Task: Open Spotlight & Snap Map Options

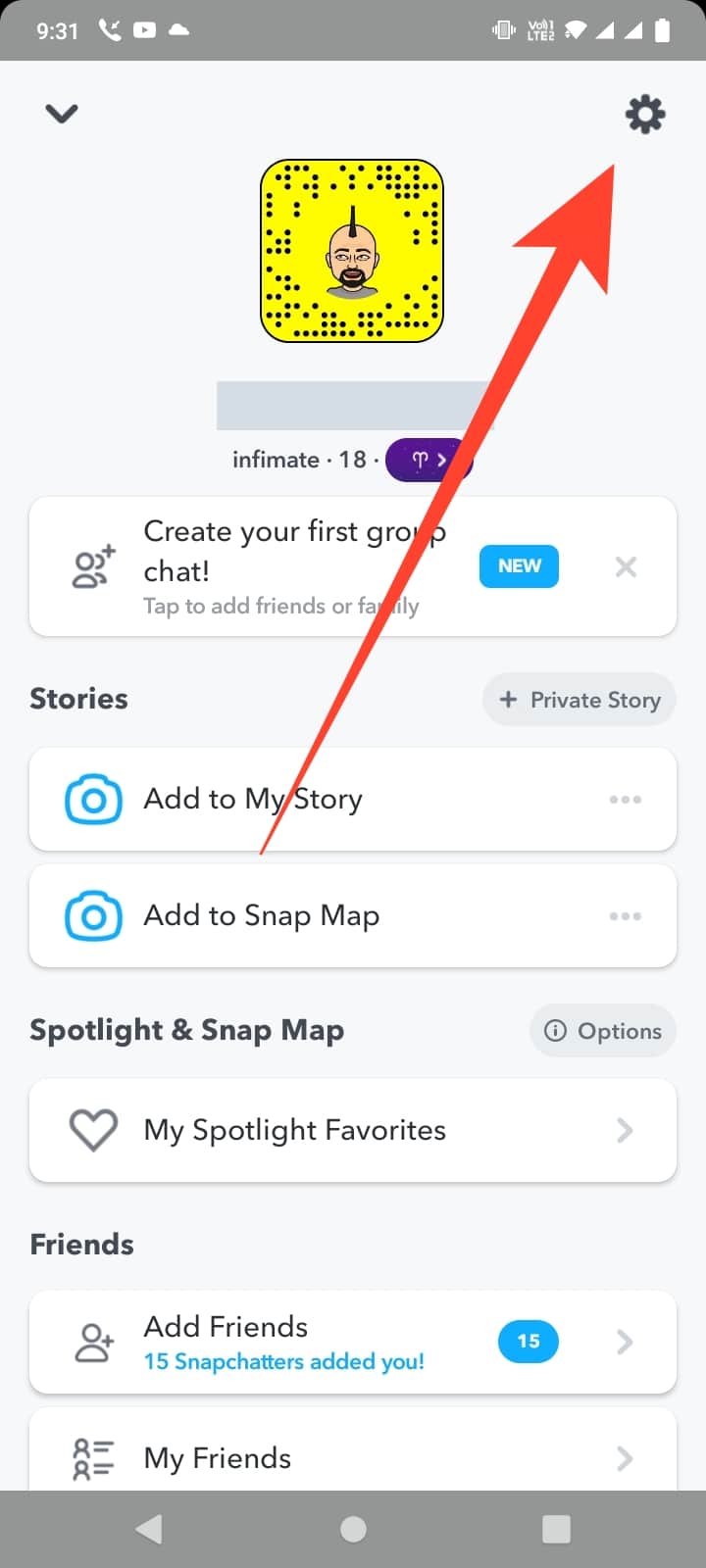Action: [x=603, y=1031]
